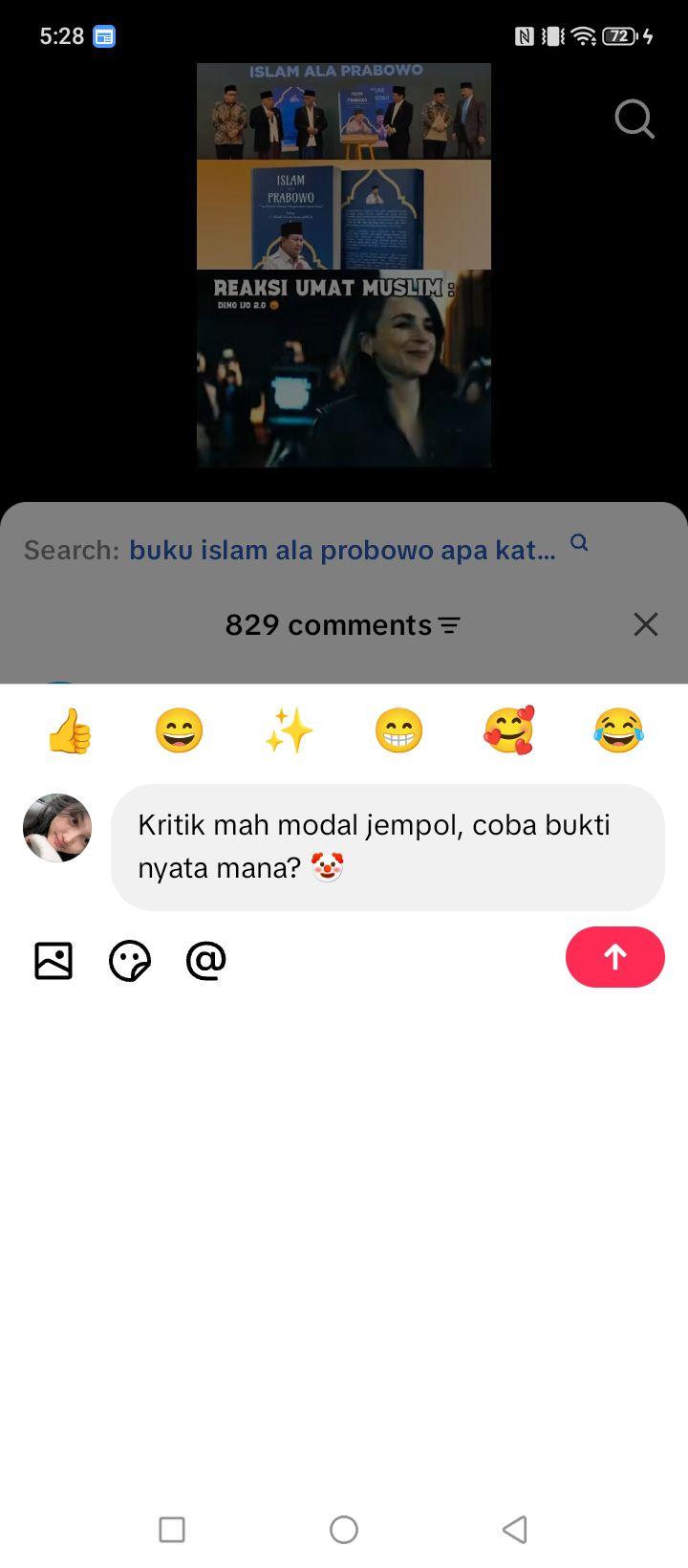Mention a user with the @ icon

(x=206, y=961)
